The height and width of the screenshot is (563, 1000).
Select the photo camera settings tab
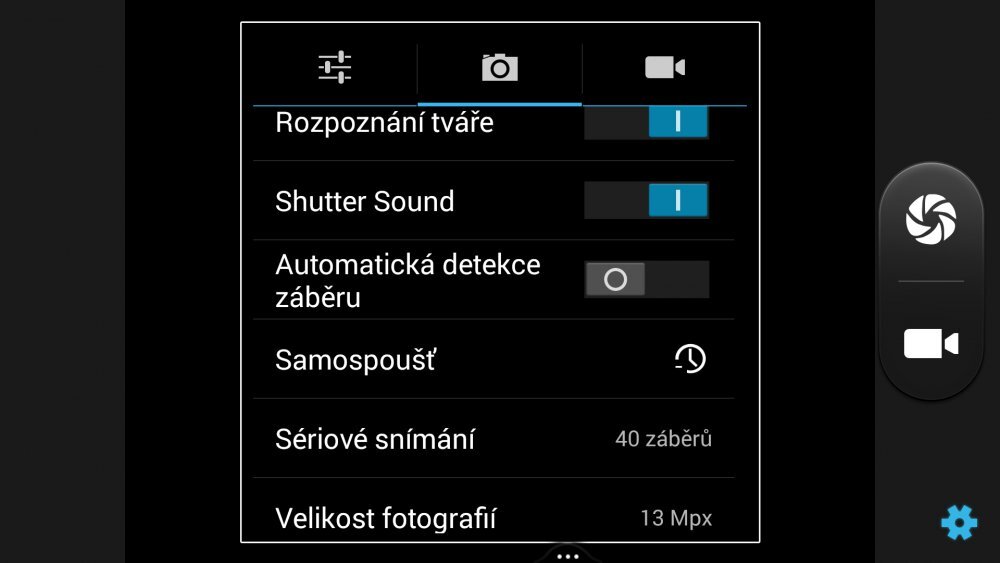click(x=499, y=68)
